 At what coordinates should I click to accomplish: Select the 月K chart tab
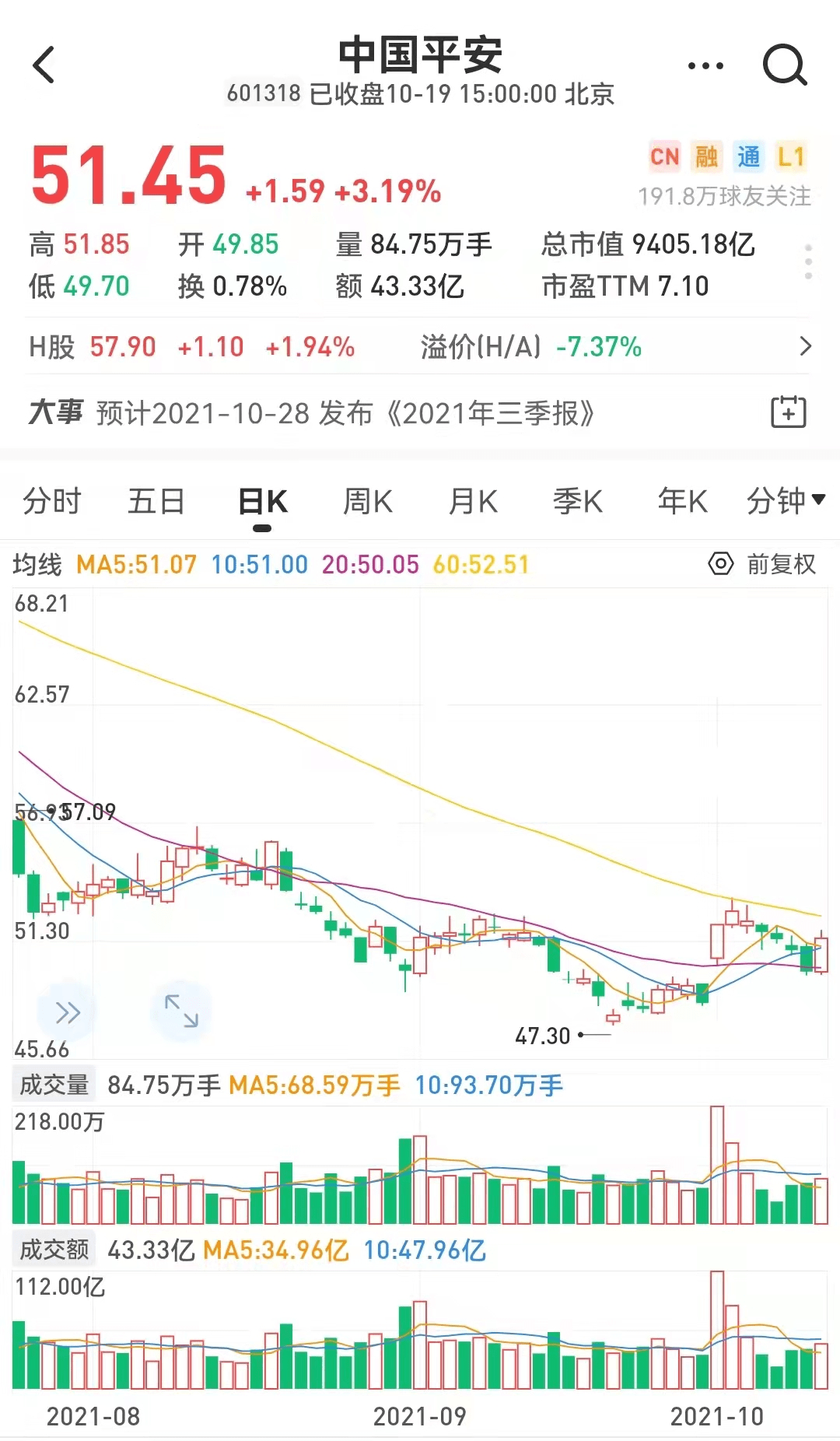(473, 501)
